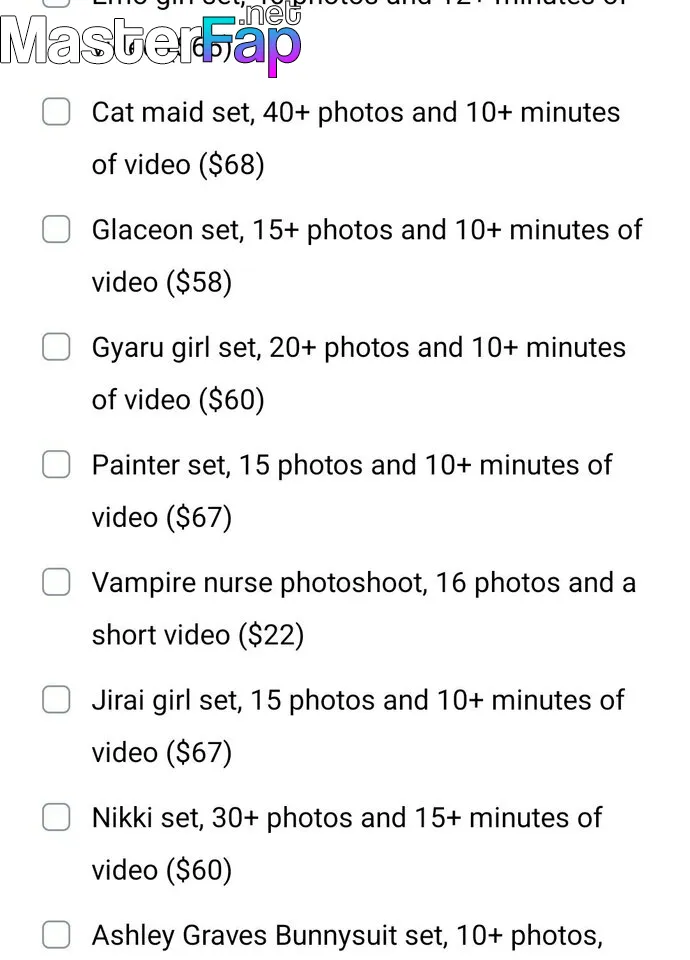Tick the Ashley Graves Bunnysuit set box

56,935
